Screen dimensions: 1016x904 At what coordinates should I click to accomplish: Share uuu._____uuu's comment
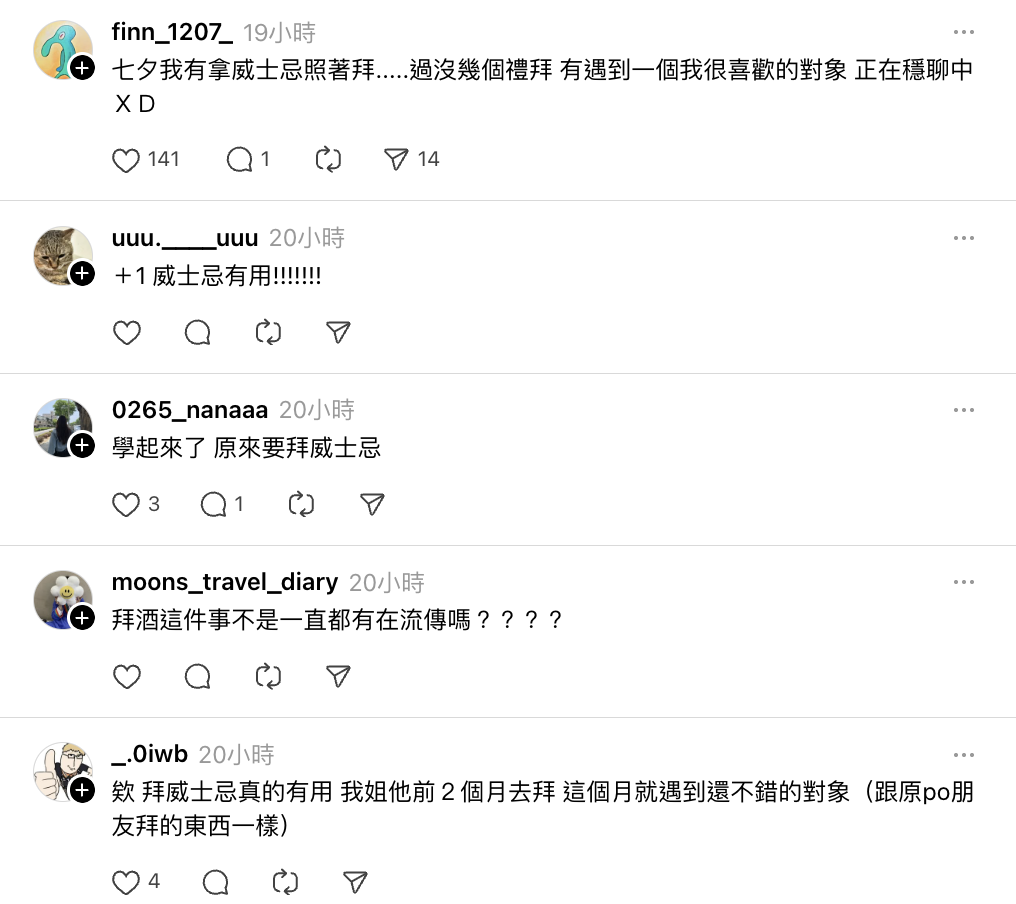pos(339,333)
